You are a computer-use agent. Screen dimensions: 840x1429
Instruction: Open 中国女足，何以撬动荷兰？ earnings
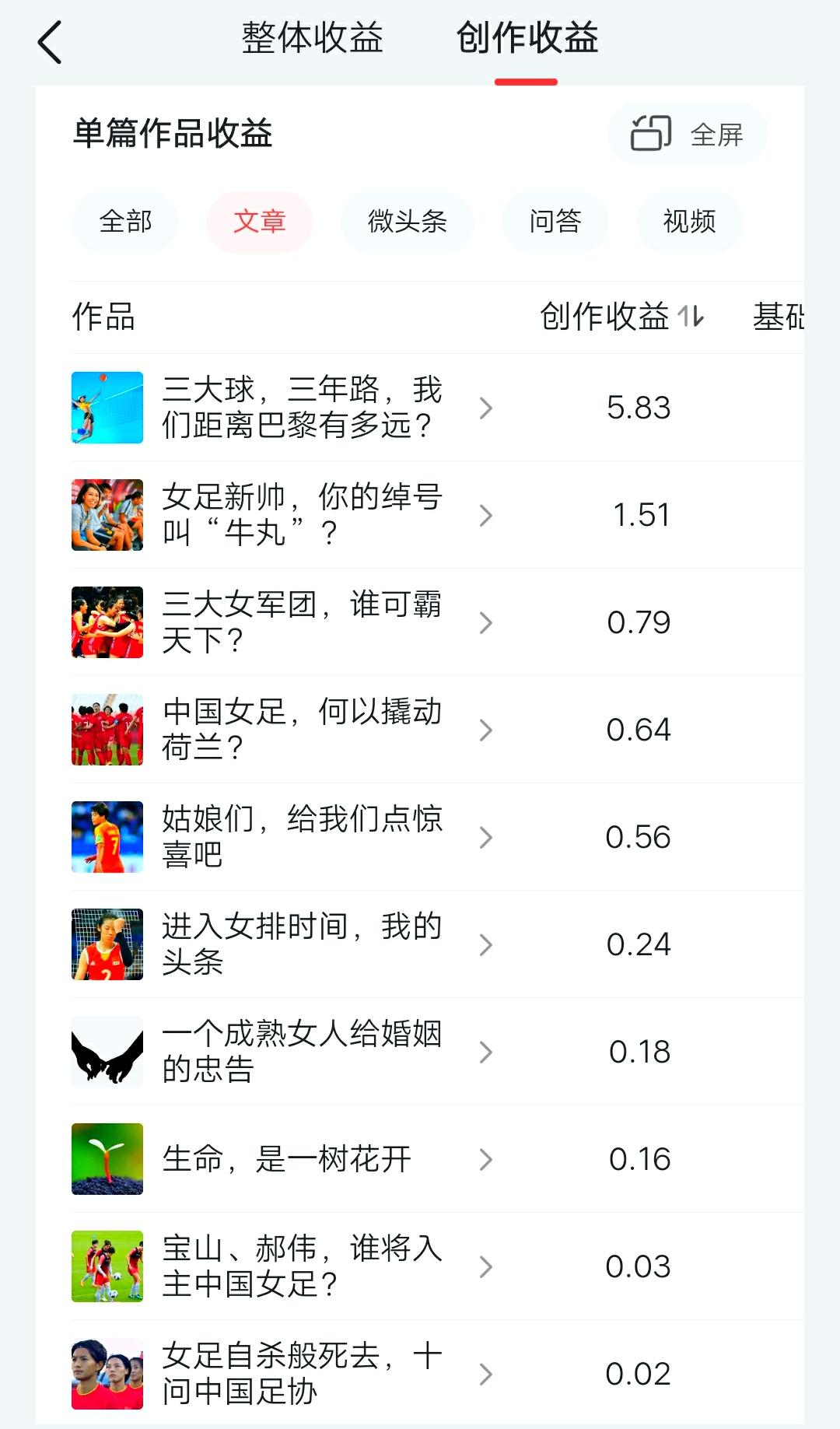tap(302, 730)
